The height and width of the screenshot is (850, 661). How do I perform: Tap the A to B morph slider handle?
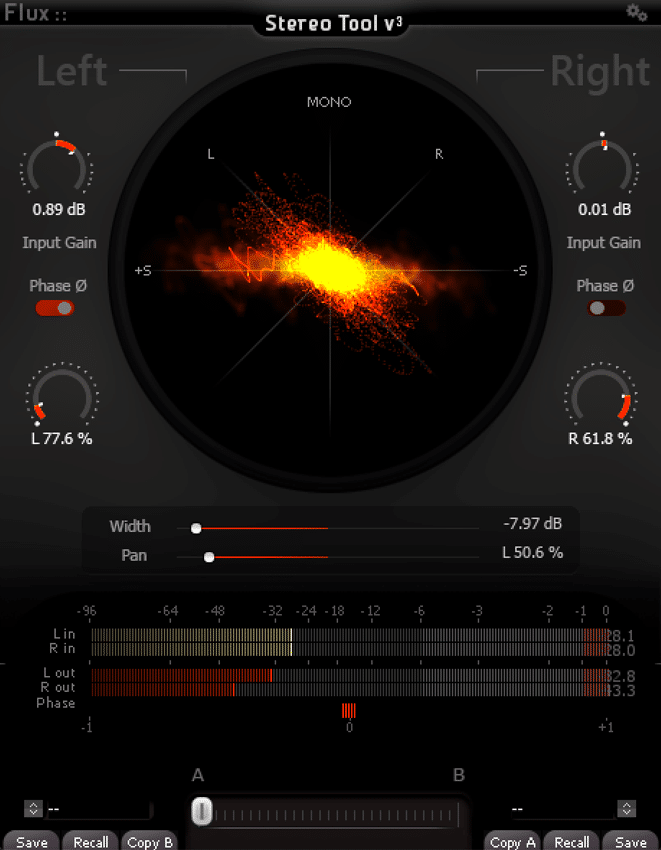click(202, 811)
